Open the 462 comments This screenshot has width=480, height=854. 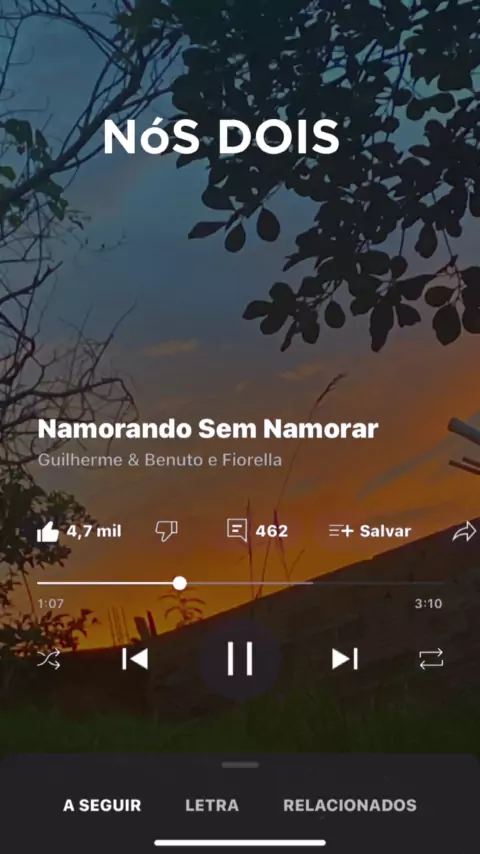pyautogui.click(x=257, y=530)
